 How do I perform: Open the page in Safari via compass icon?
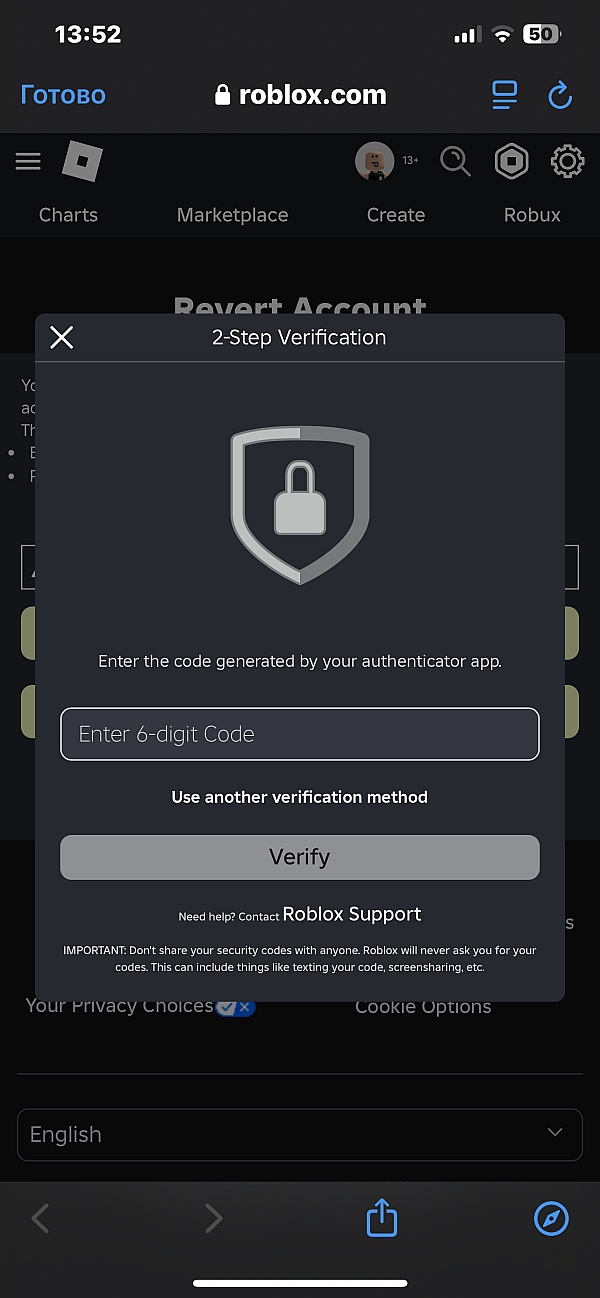(x=551, y=1219)
